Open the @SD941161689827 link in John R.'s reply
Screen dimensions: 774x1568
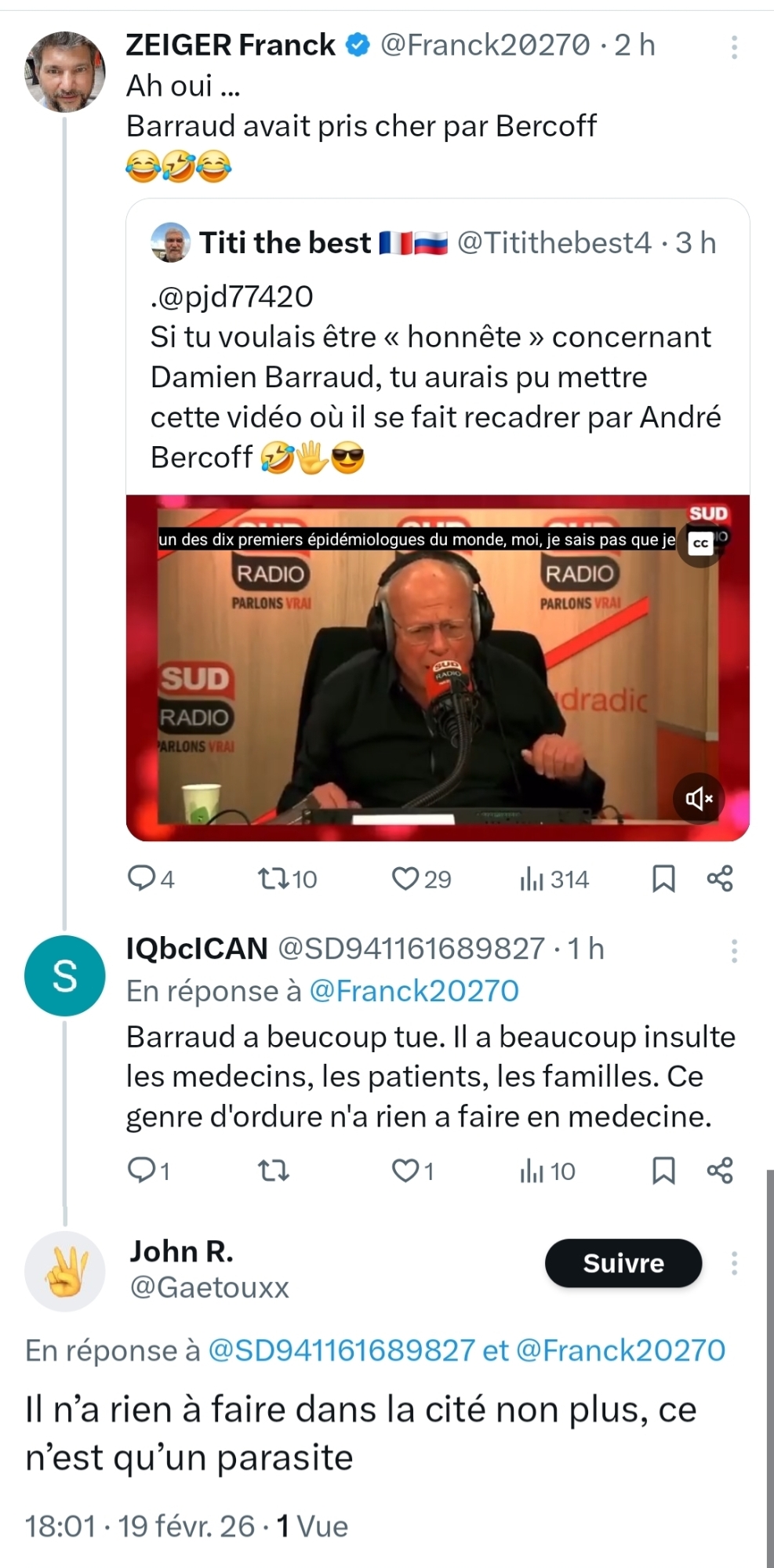pyautogui.click(x=341, y=1350)
